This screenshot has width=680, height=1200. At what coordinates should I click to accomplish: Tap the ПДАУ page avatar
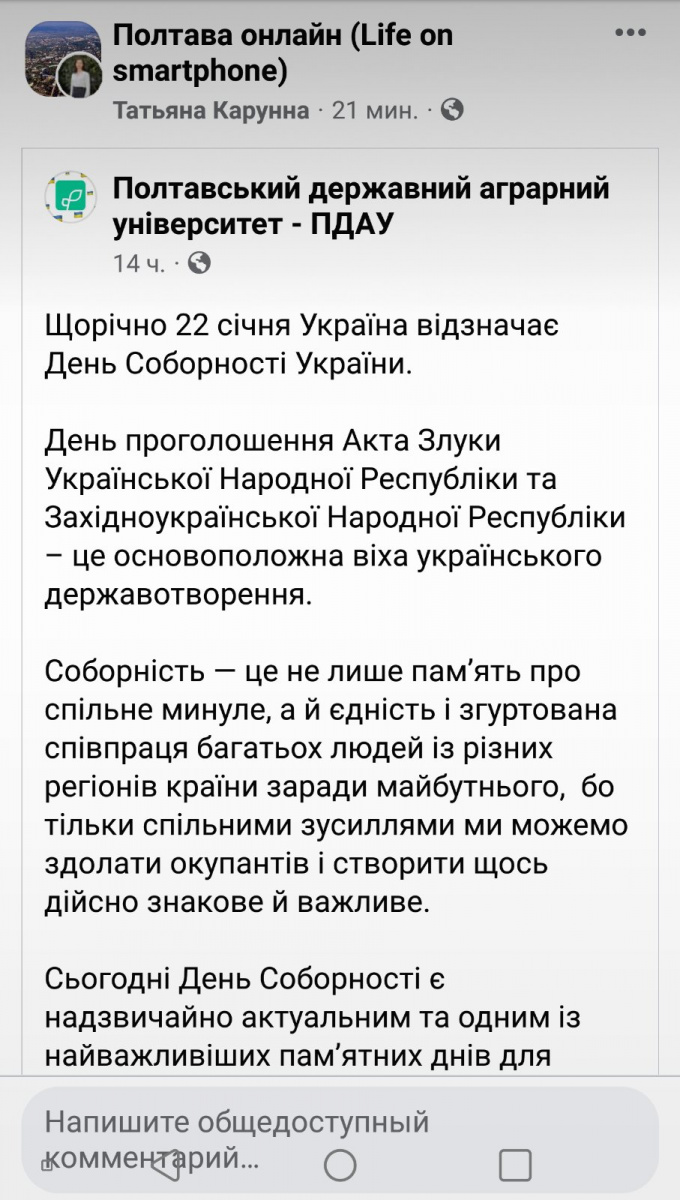70,196
